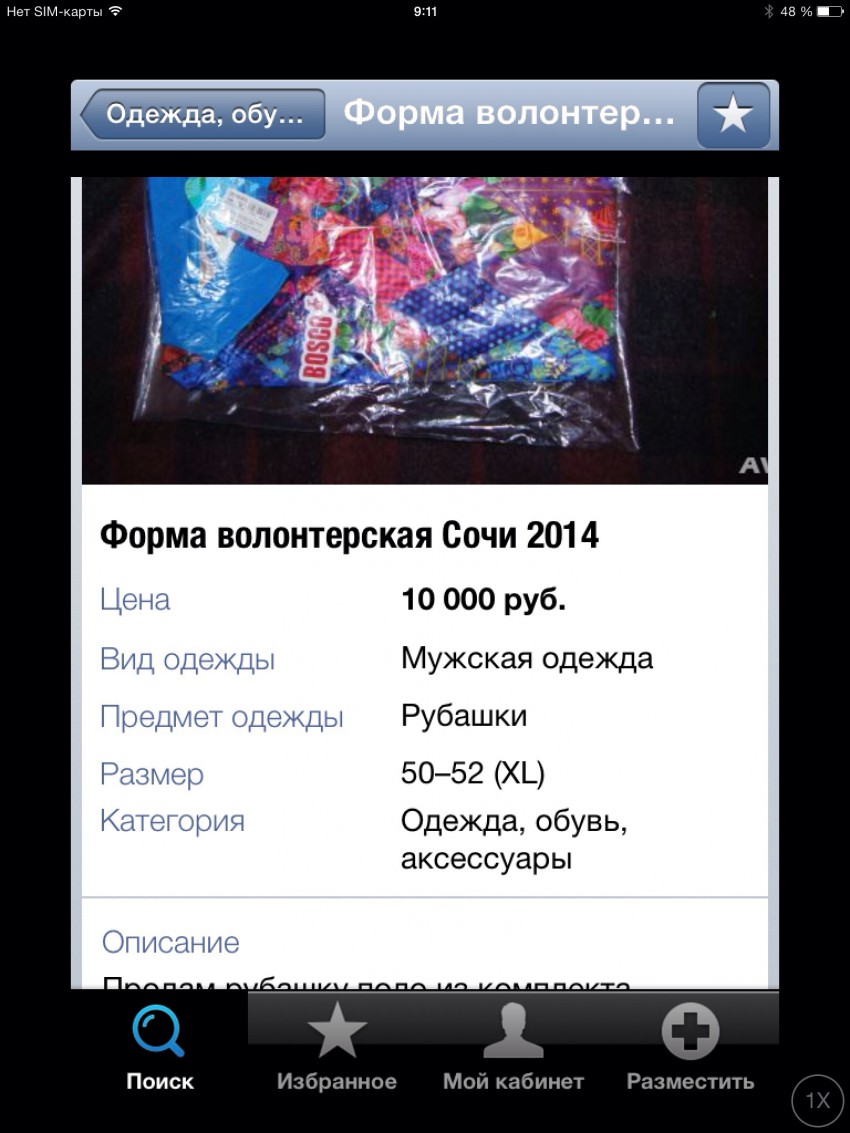850x1133 pixels.
Task: Toggle the 1X app scaling button
Action: [818, 1101]
